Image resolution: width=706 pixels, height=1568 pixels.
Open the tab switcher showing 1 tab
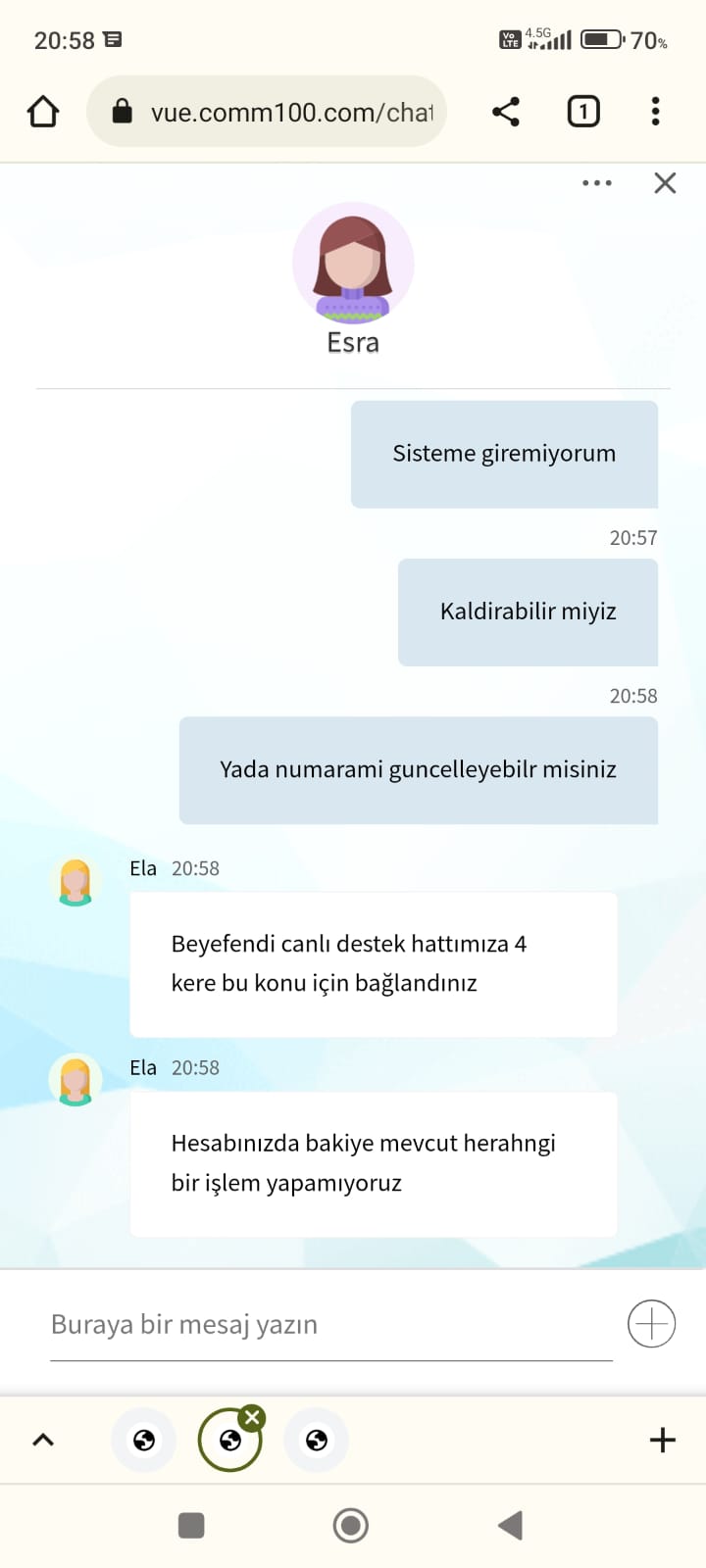pos(583,112)
